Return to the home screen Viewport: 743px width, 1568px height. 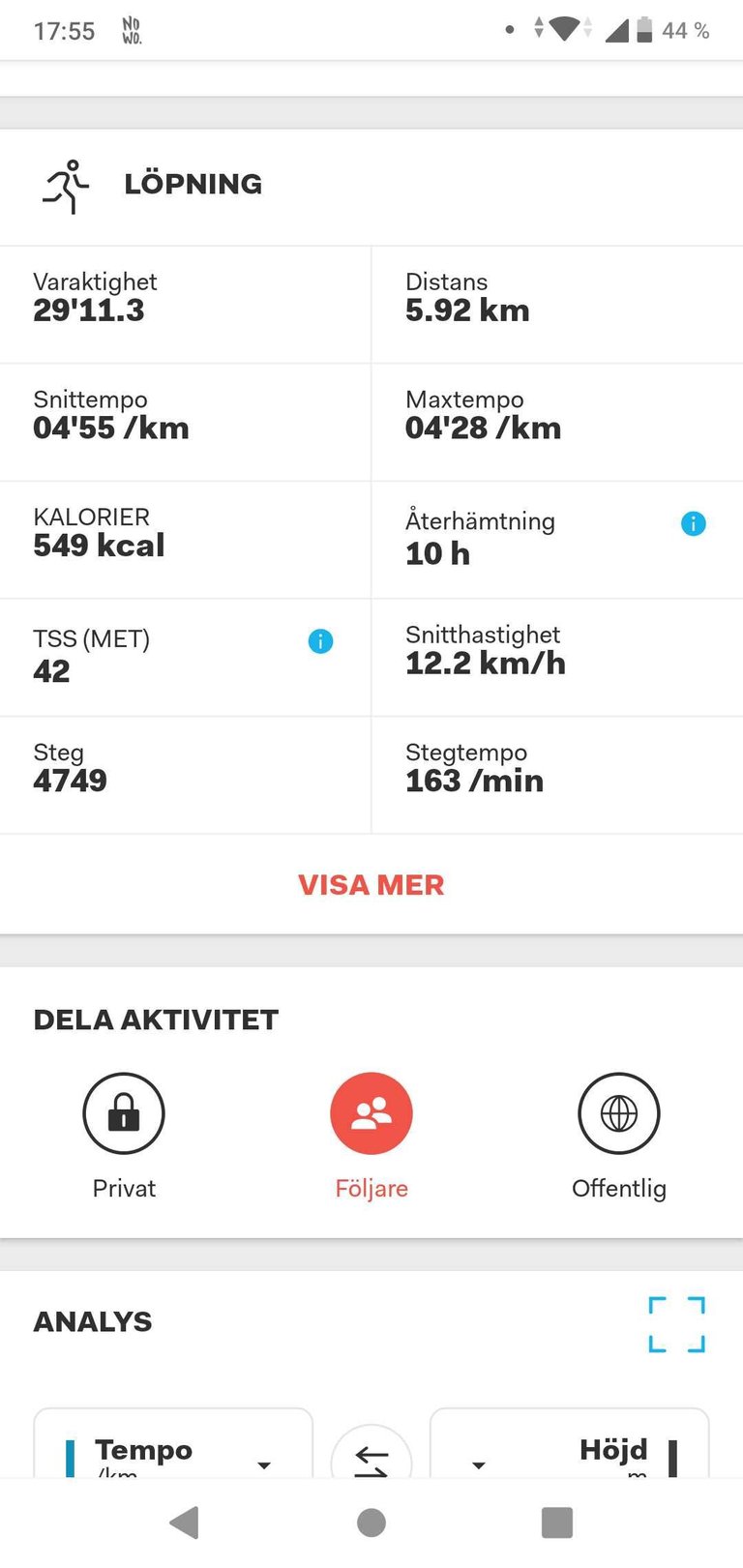[371, 1523]
